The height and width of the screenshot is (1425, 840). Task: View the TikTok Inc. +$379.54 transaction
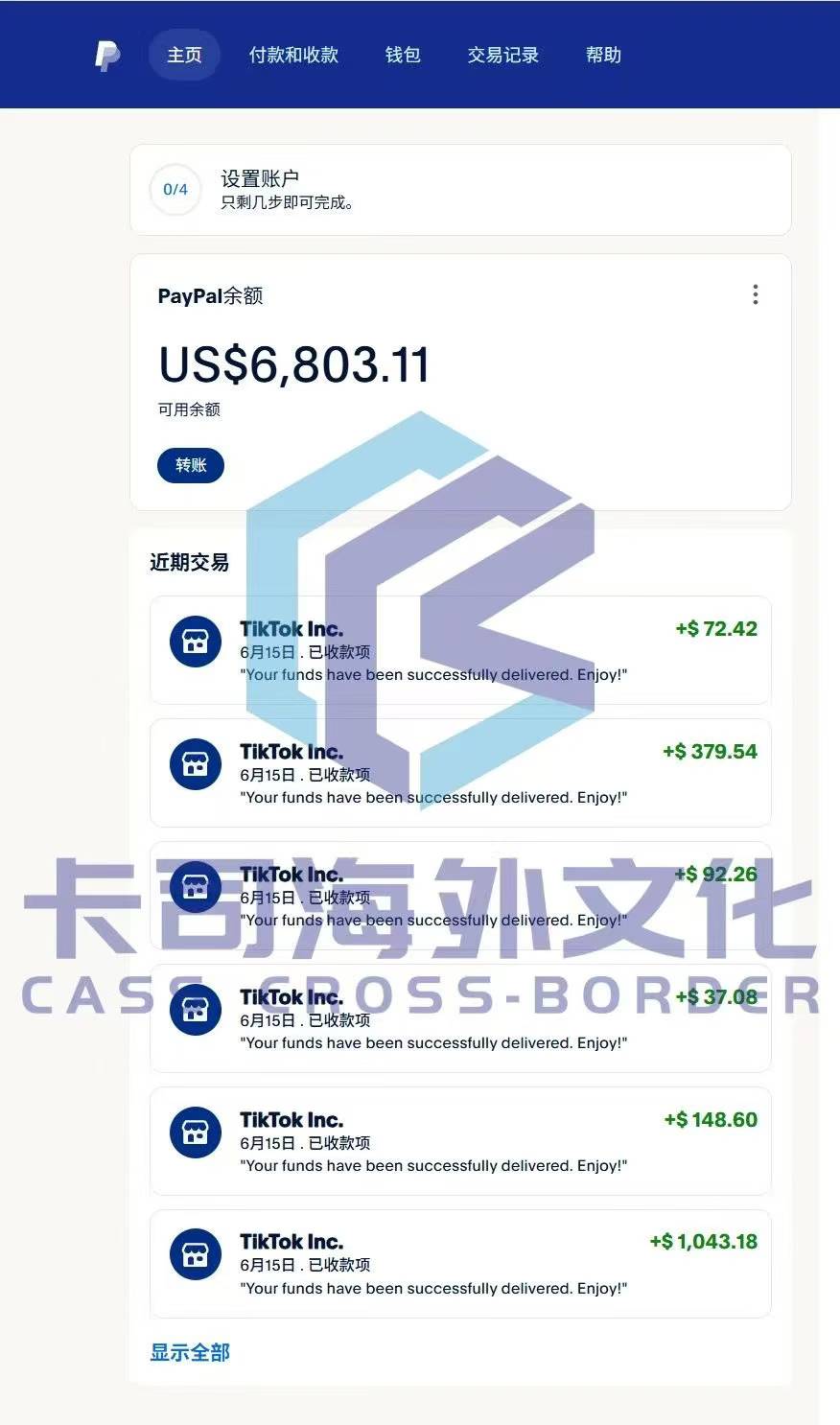460,773
